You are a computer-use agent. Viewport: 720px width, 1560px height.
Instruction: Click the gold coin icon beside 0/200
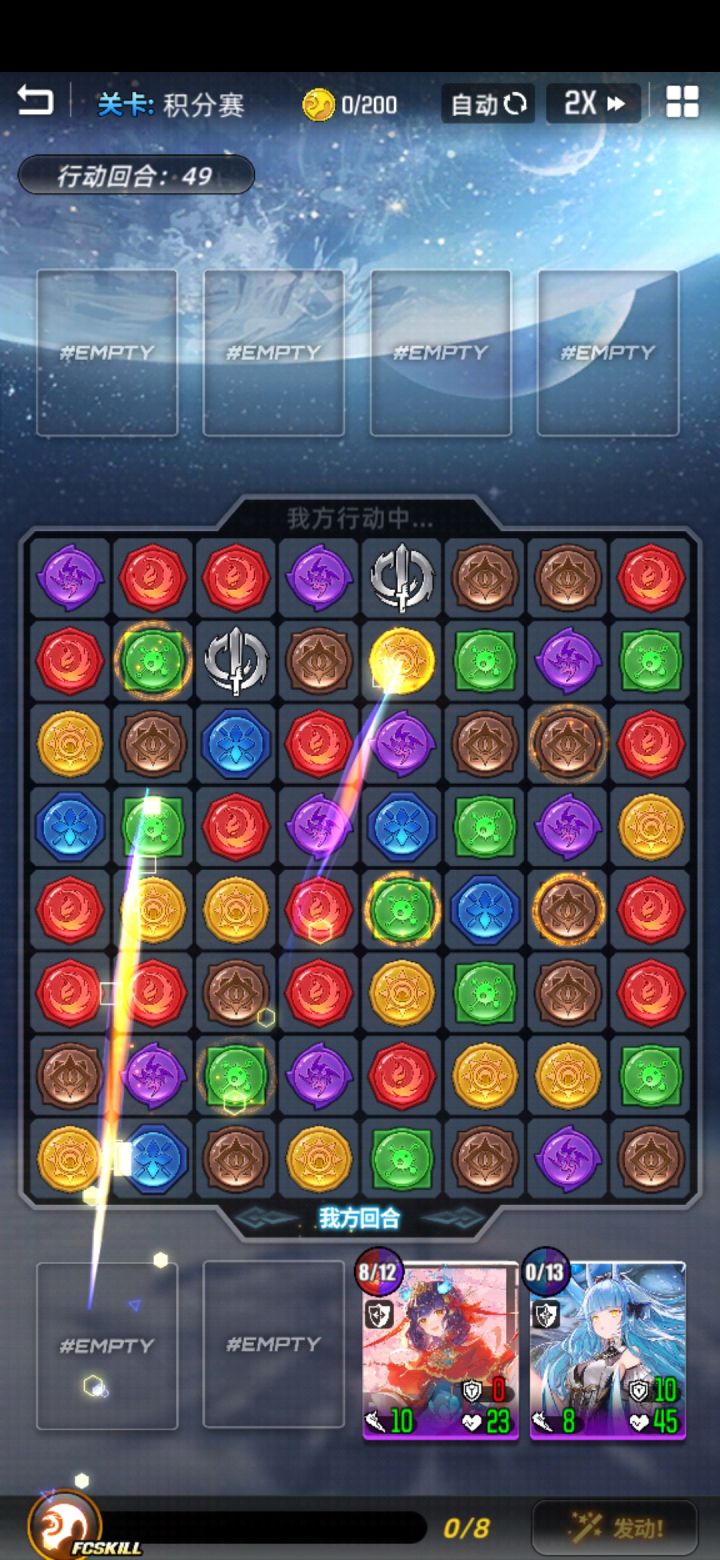coord(318,103)
